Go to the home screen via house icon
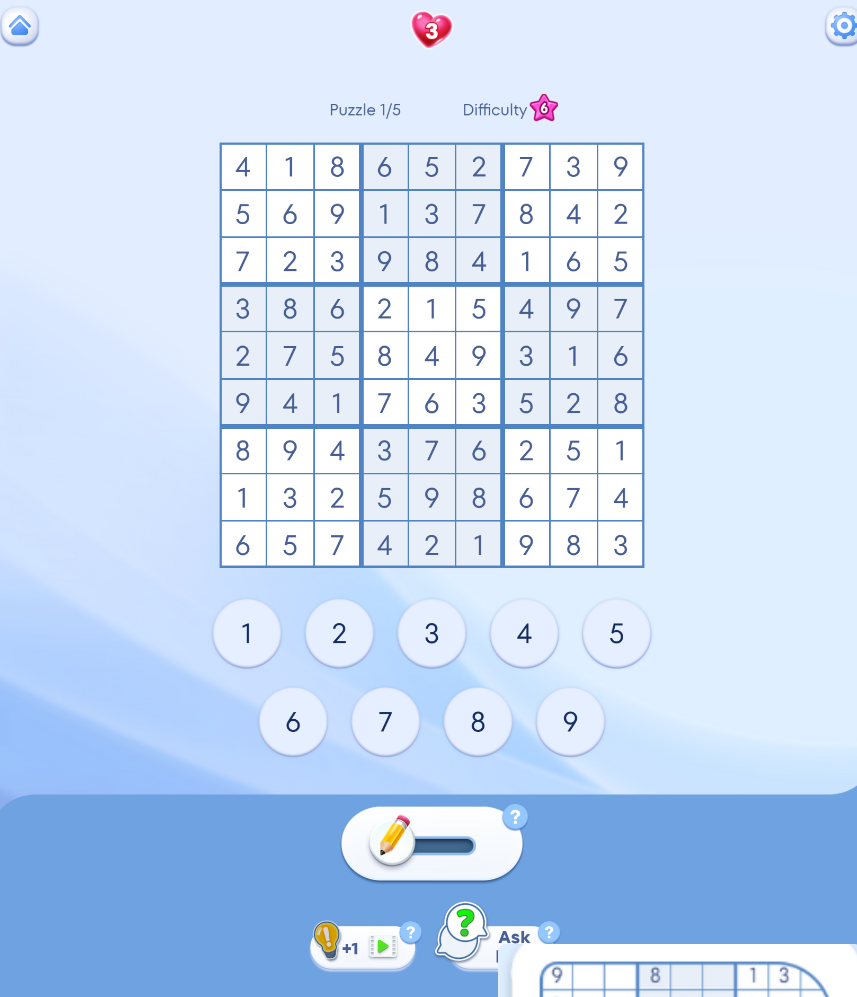 pyautogui.click(x=19, y=26)
